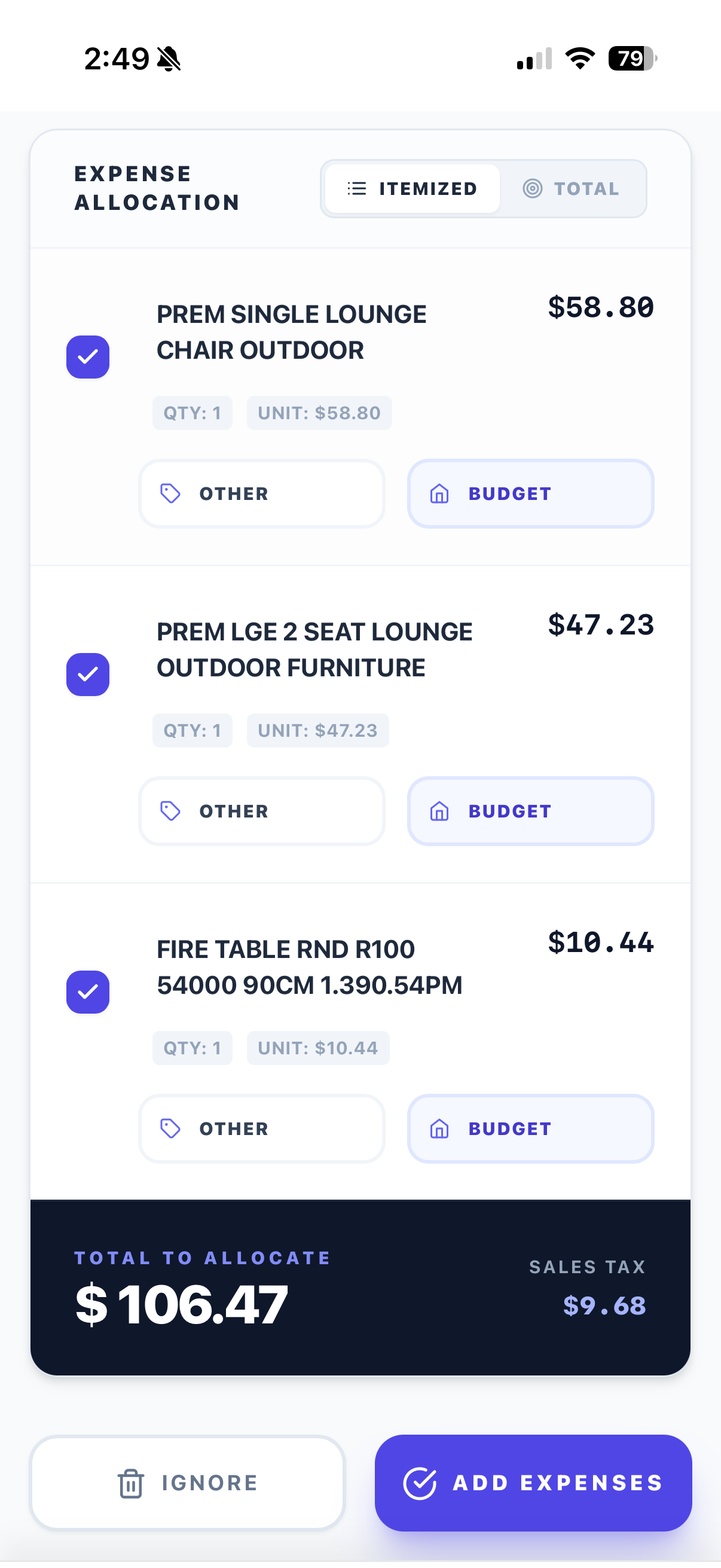Open OTHER category for the 2 seat lounge
The width and height of the screenshot is (721, 1568).
click(x=261, y=811)
